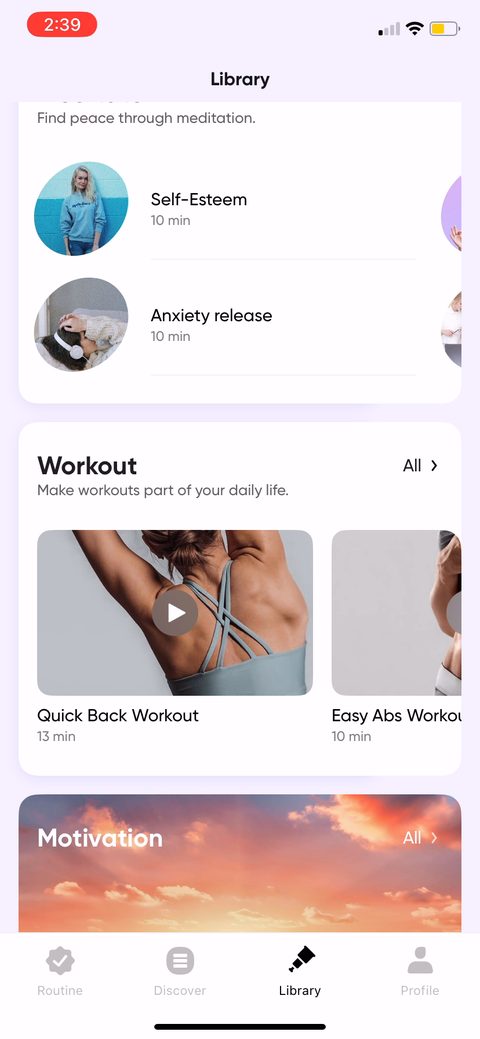Viewport: 480px width, 1039px height.
Task: Open the Self-Esteem meditation
Action: [x=225, y=209]
